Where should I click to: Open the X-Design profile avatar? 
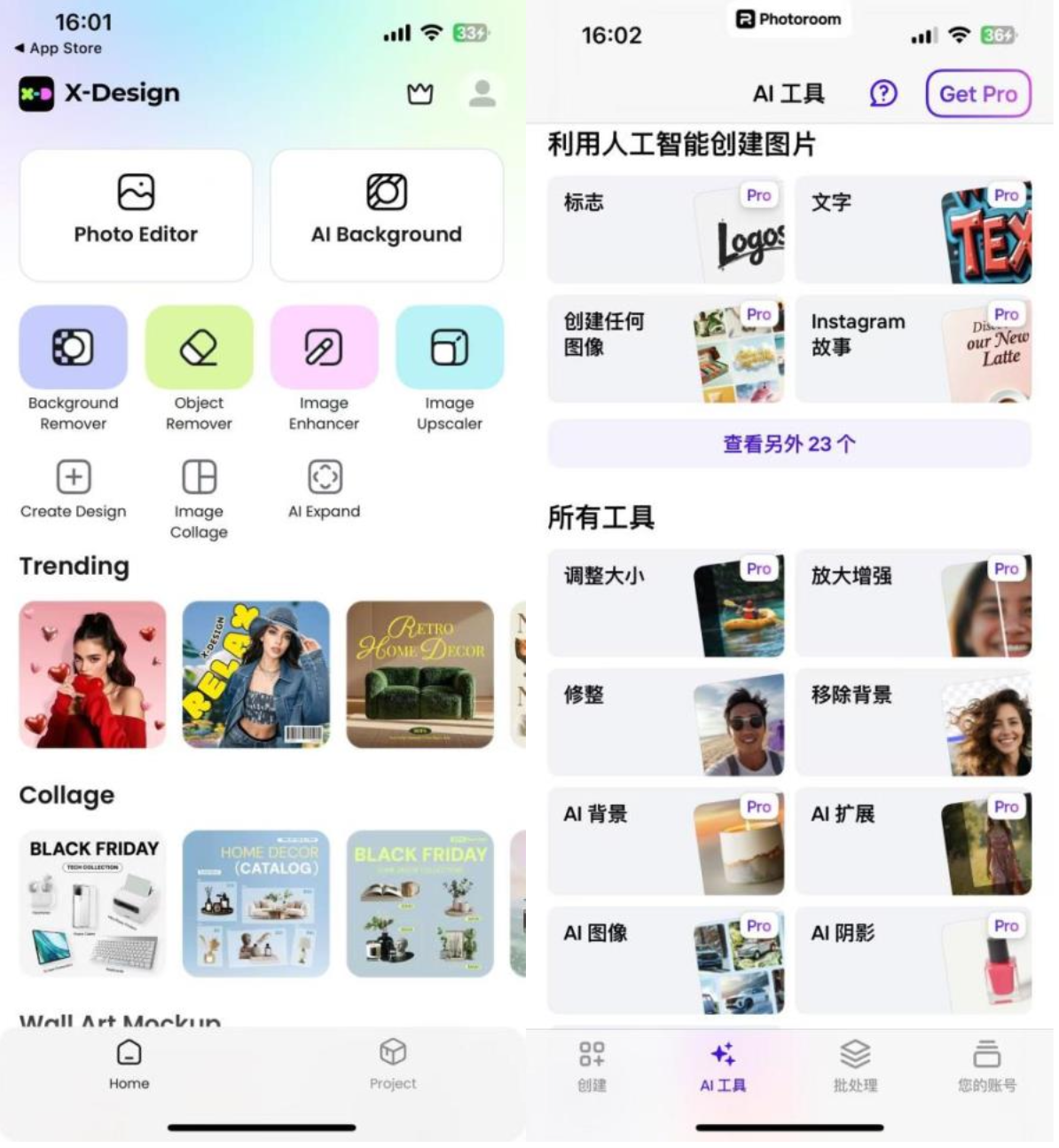click(482, 94)
